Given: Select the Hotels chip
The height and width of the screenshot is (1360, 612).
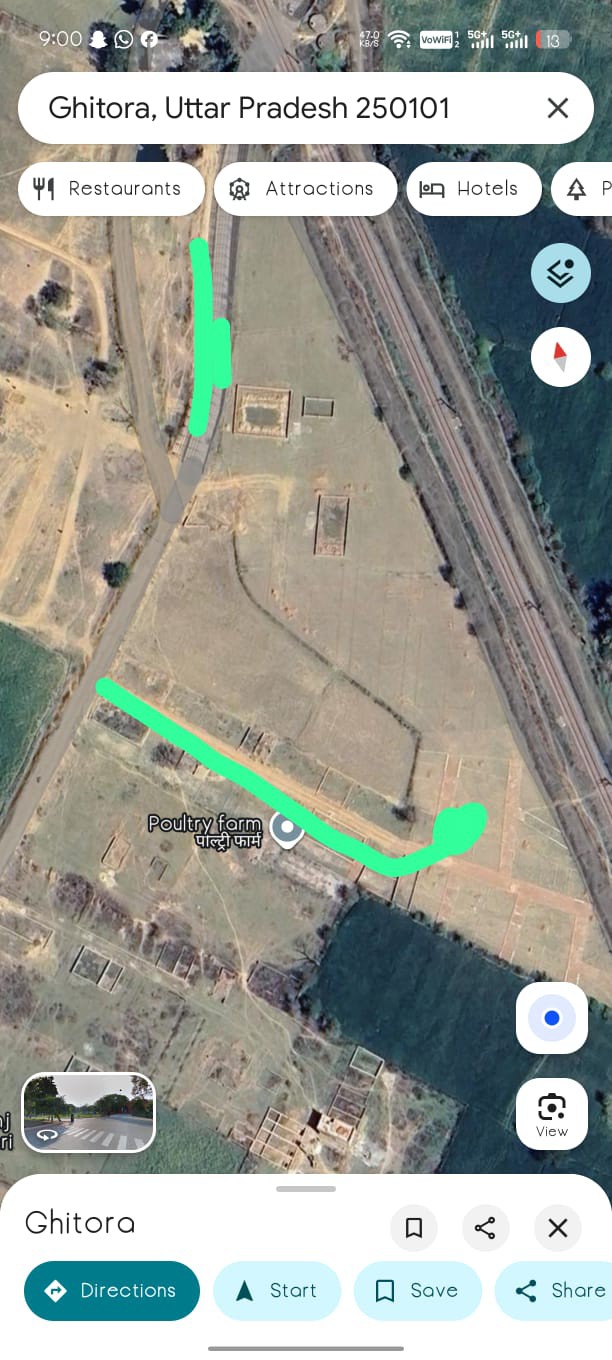Looking at the screenshot, I should 473,189.
